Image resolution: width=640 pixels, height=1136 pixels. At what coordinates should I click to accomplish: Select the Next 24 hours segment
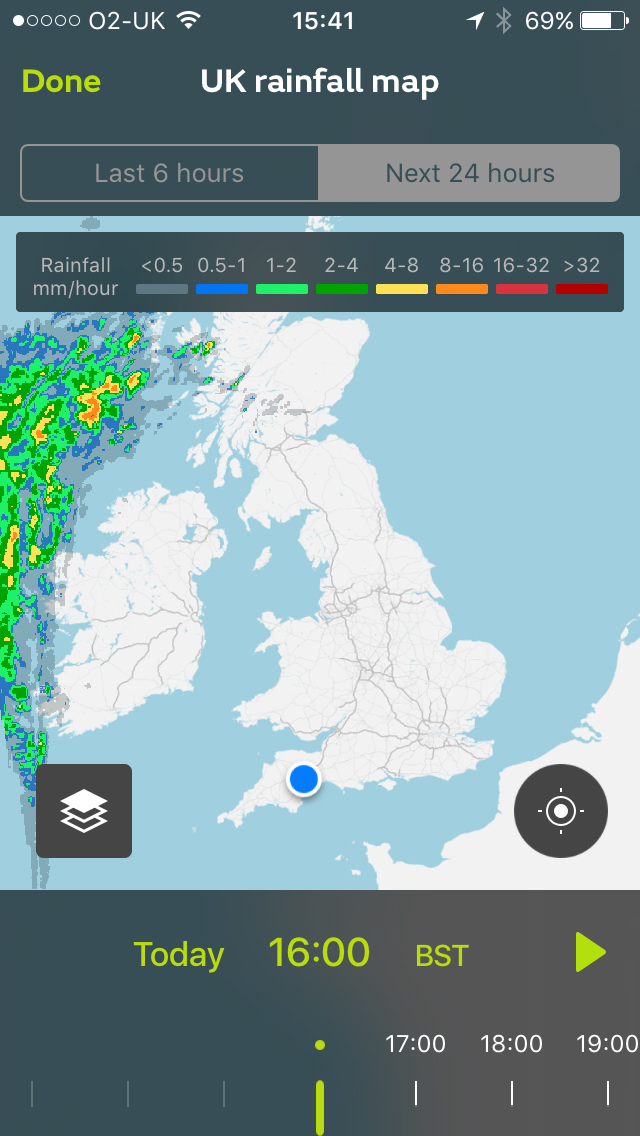click(x=469, y=173)
